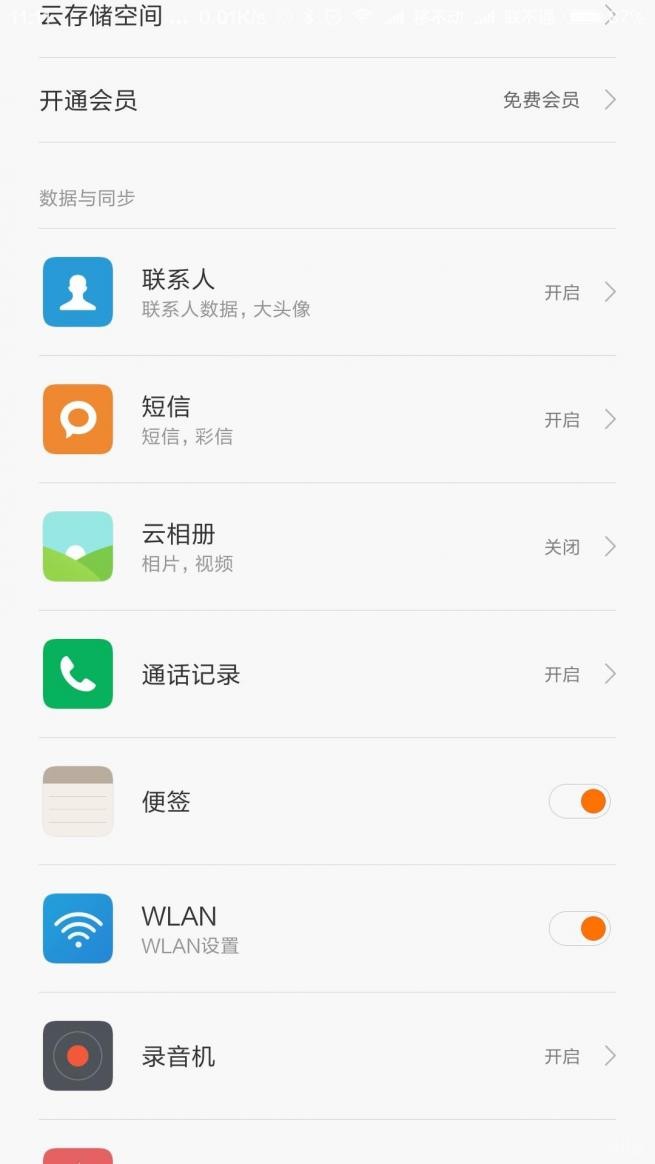The height and width of the screenshot is (1164, 655).
Task: Open 云相册 sync settings
Action: (327, 547)
